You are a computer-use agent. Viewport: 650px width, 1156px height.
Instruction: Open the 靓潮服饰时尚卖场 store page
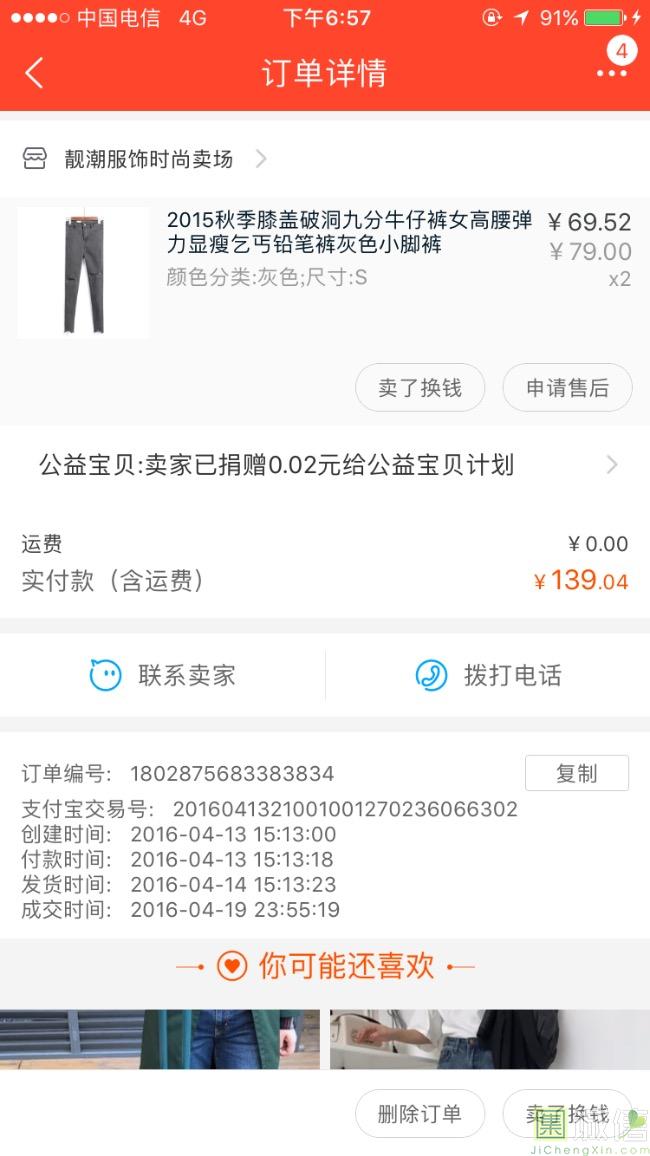point(148,159)
